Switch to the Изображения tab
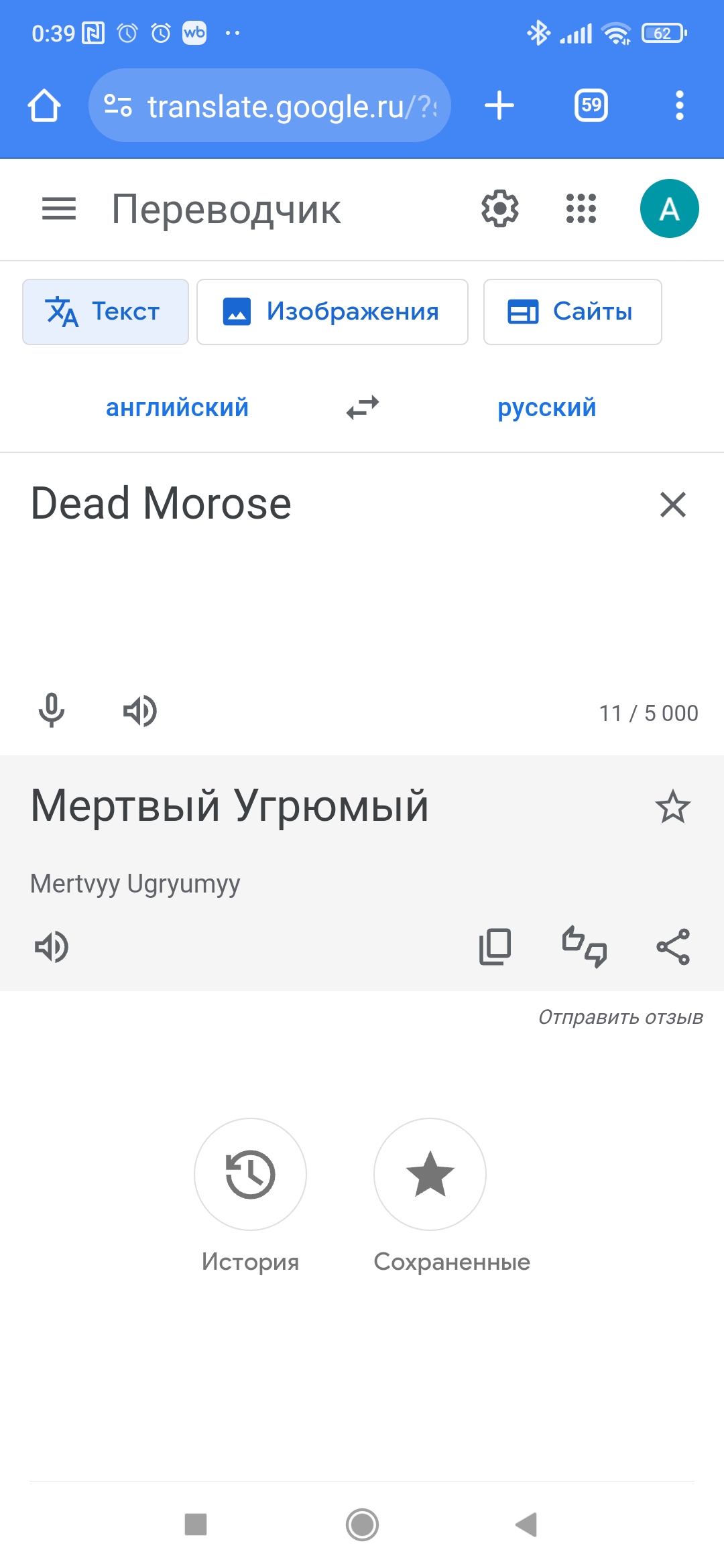Image resolution: width=724 pixels, height=1568 pixels. pos(333,312)
